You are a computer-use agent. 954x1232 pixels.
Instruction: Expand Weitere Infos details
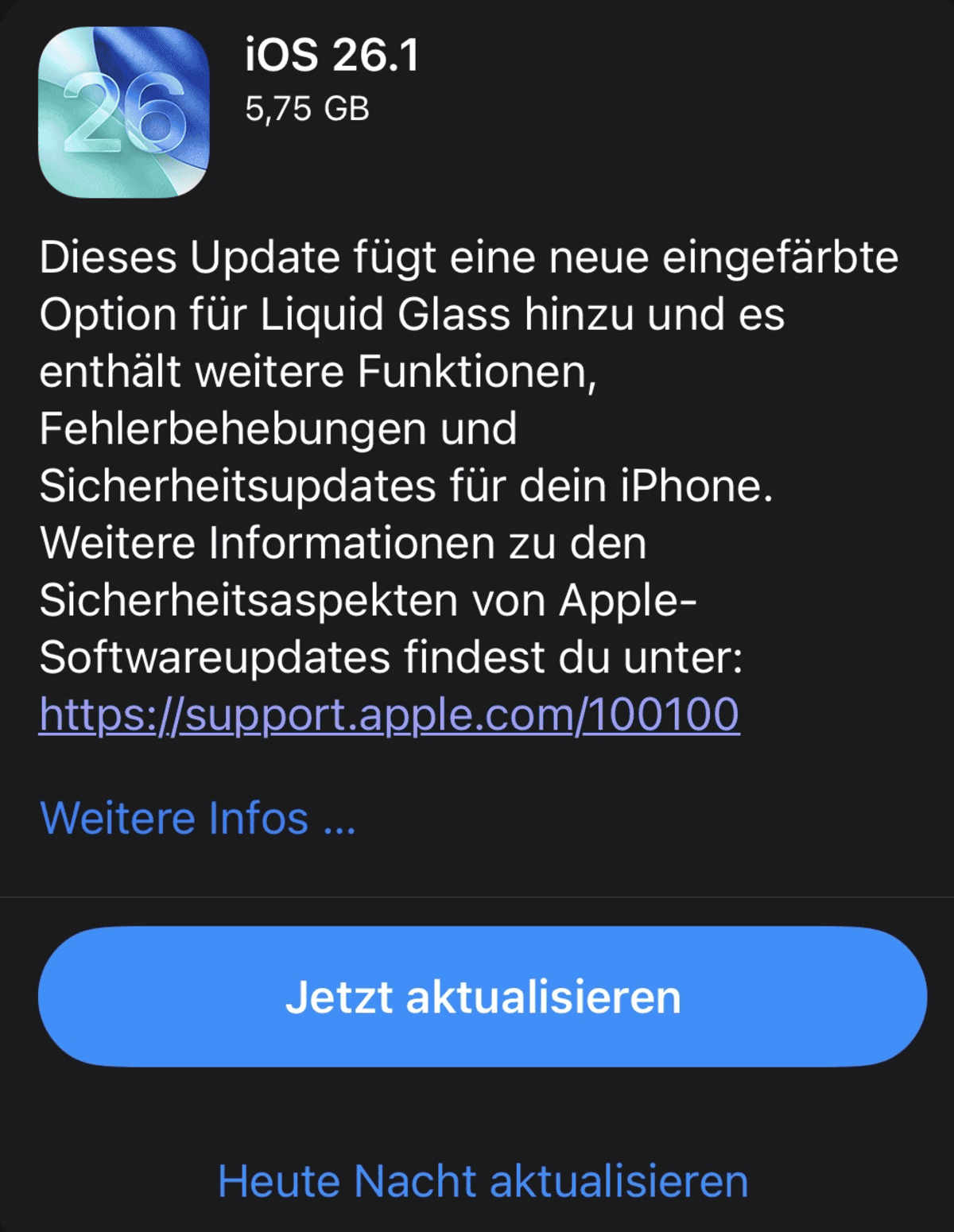click(198, 818)
